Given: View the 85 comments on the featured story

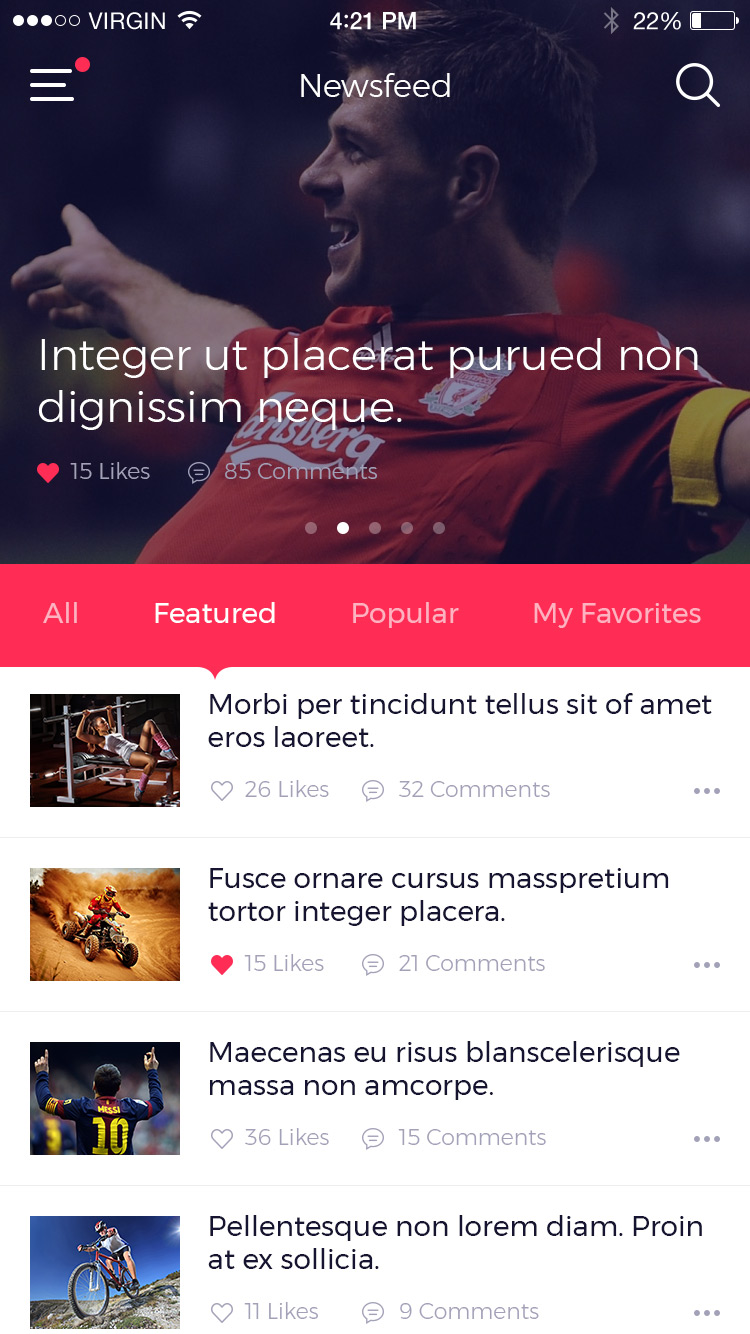Looking at the screenshot, I should pyautogui.click(x=283, y=472).
